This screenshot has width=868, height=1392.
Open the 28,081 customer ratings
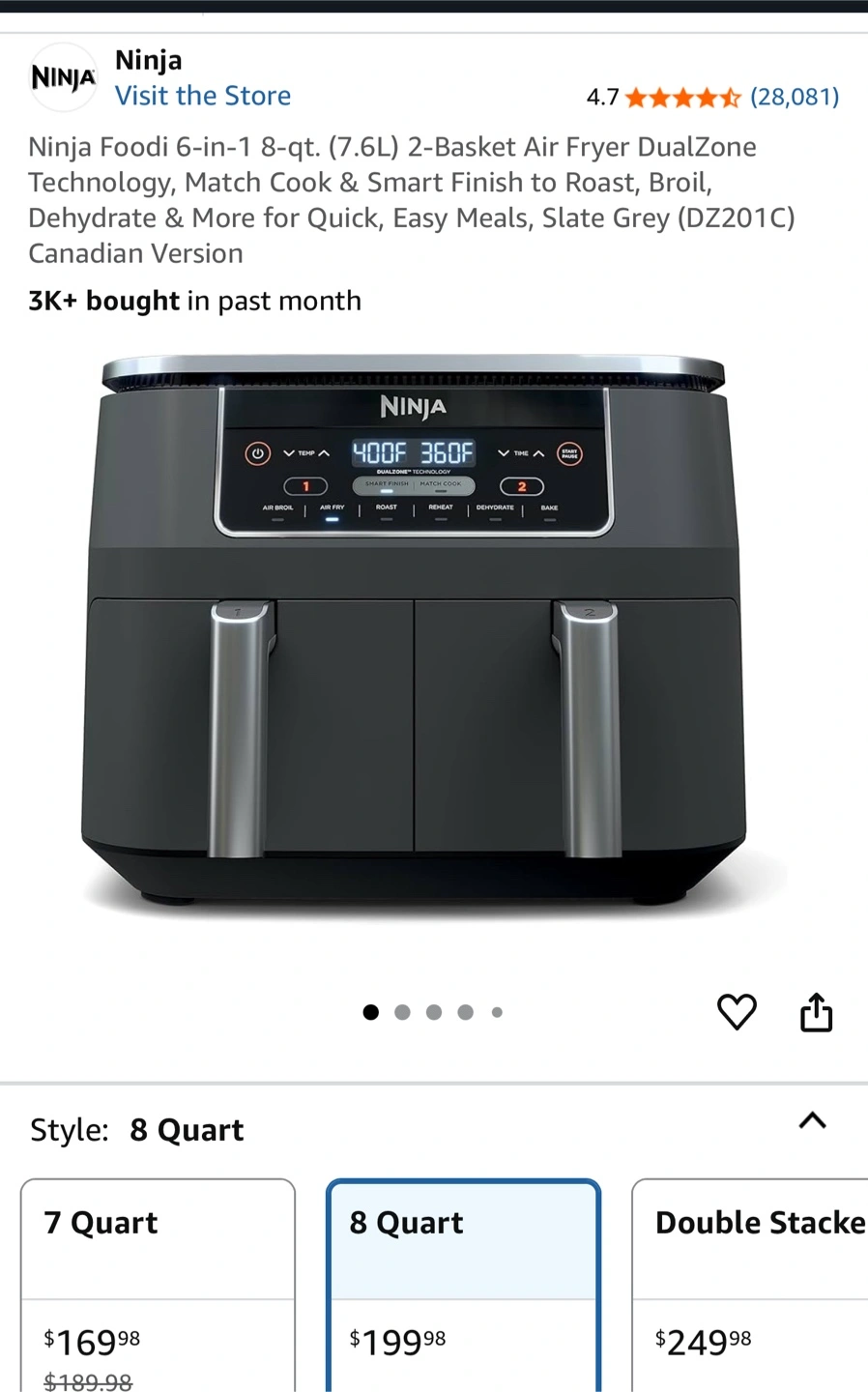coord(794,97)
